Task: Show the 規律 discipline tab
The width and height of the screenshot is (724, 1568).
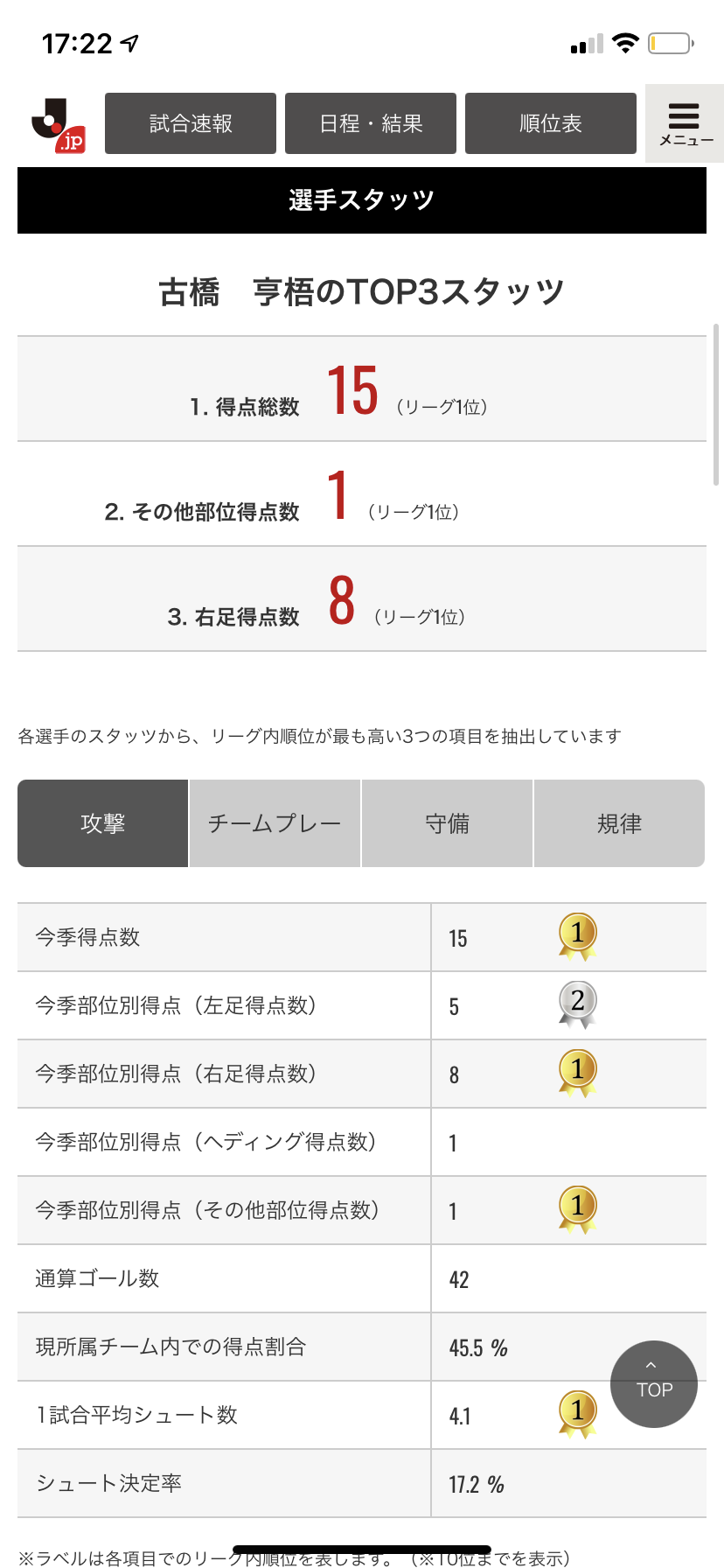Action: click(x=619, y=823)
